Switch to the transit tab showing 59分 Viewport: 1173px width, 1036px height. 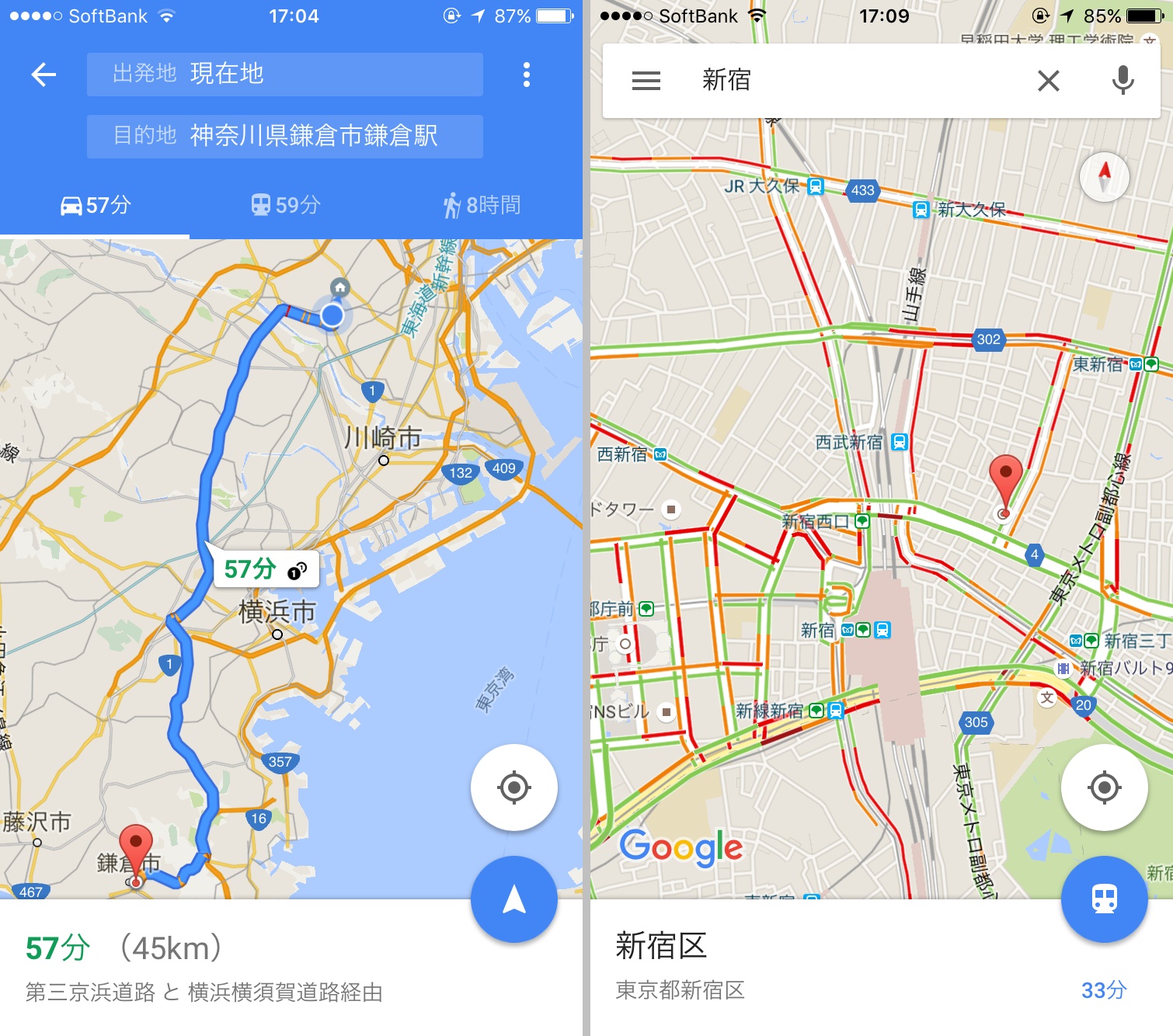click(x=286, y=205)
